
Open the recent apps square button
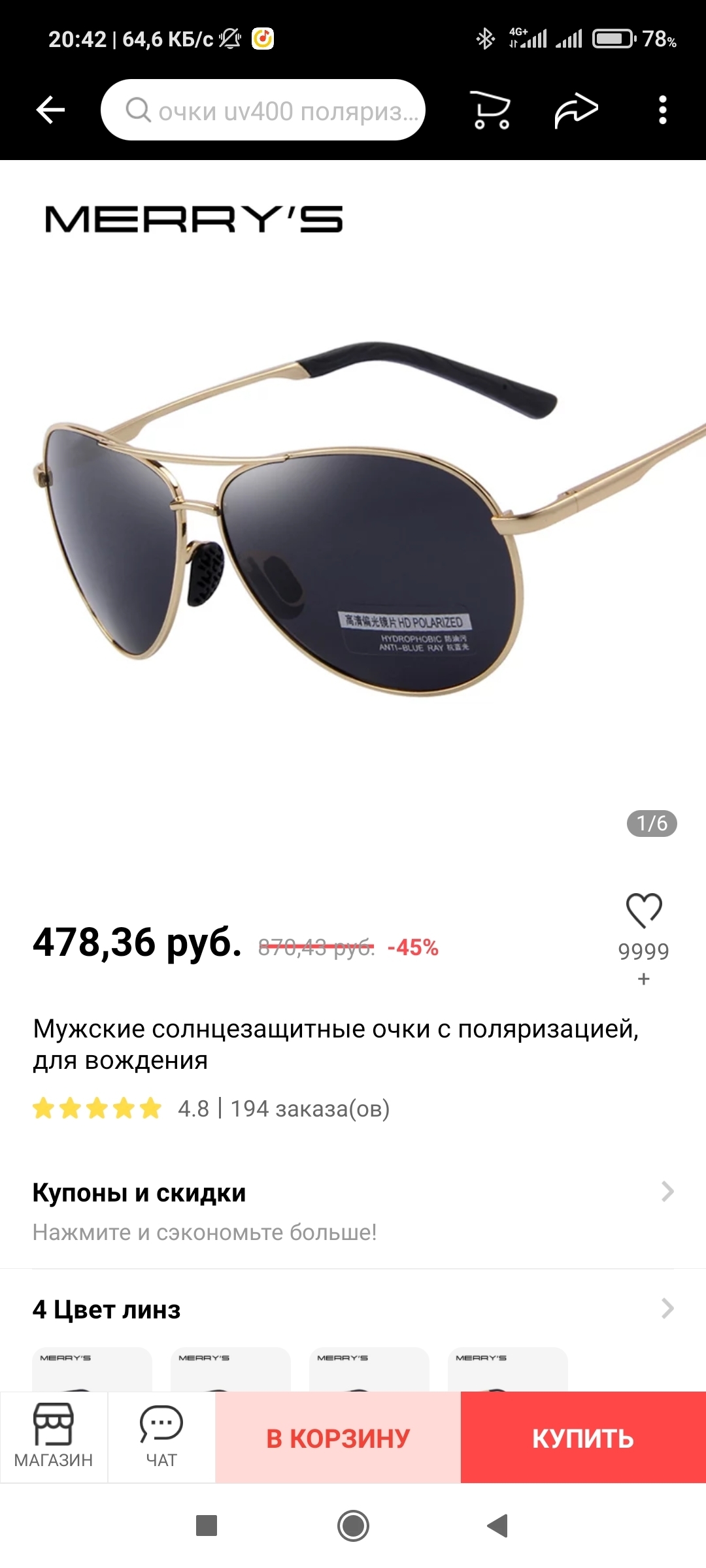tap(207, 1526)
